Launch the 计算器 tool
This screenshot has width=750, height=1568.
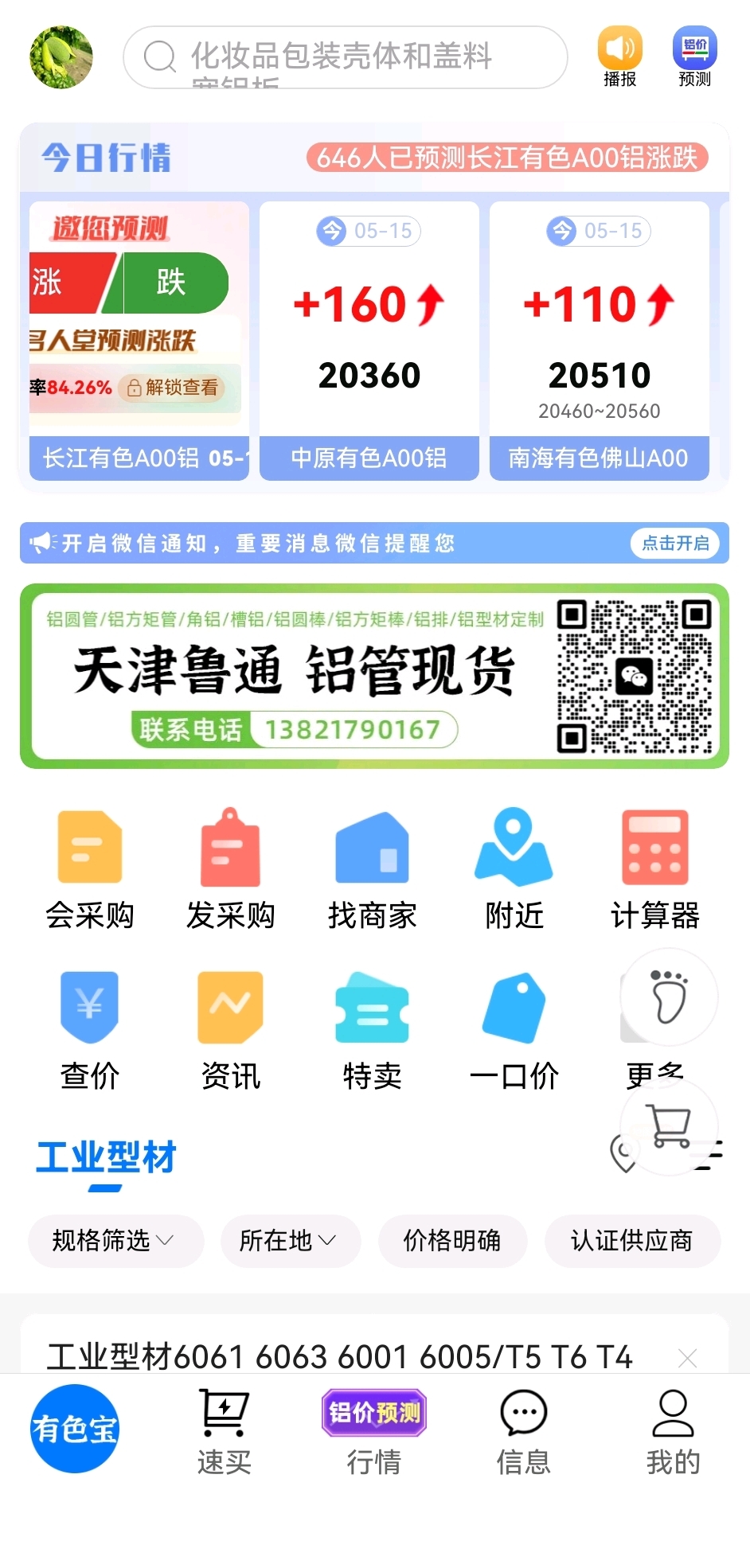pos(654,870)
